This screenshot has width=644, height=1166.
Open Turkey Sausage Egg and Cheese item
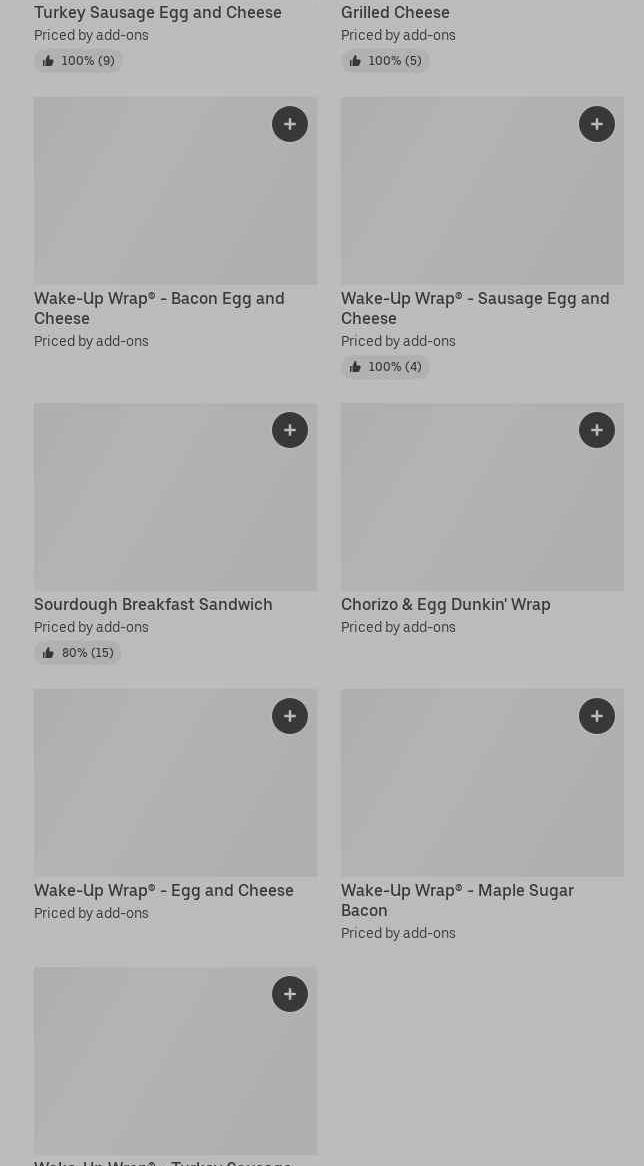pyautogui.click(x=157, y=12)
